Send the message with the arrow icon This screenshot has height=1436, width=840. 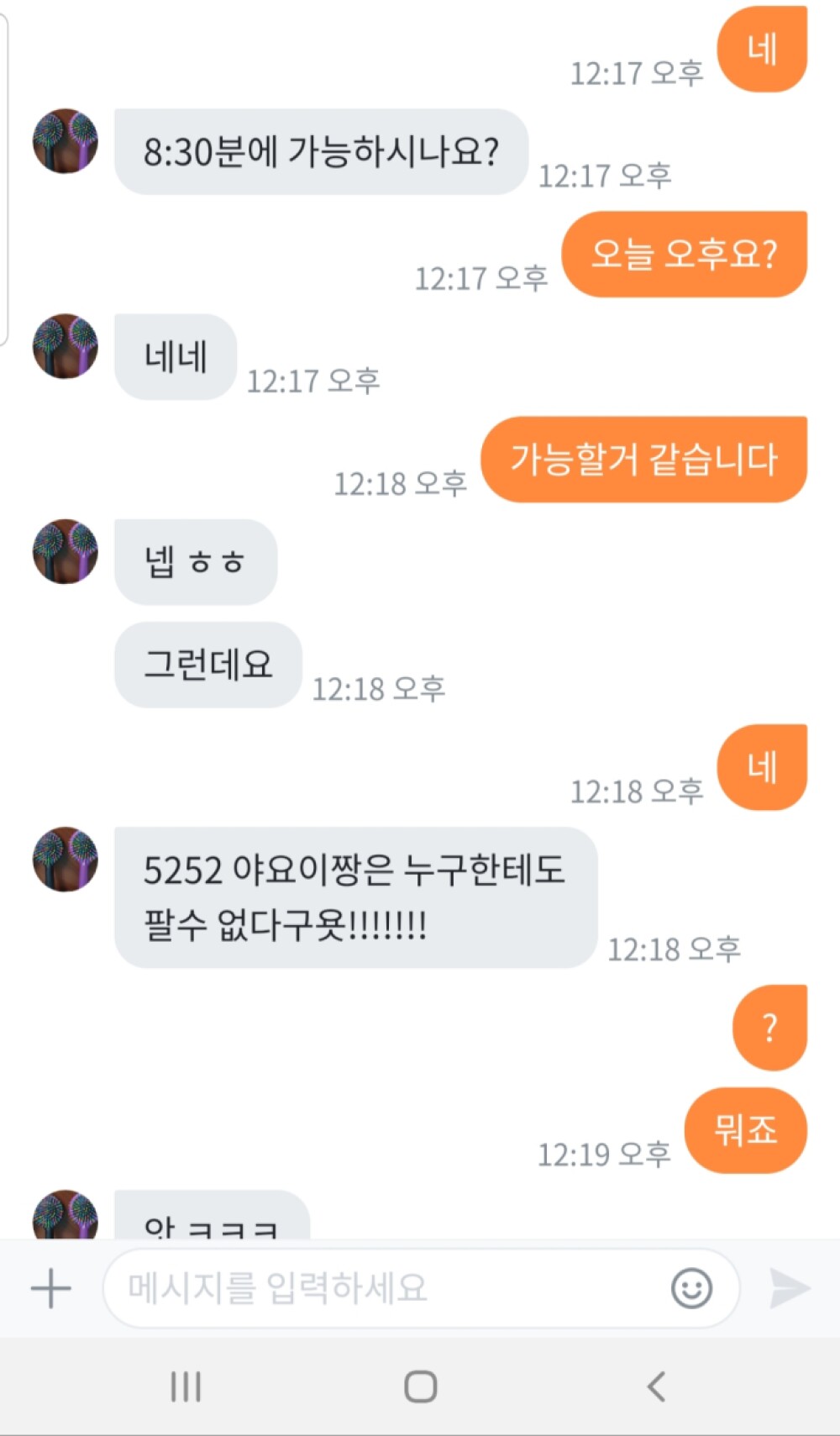(790, 1288)
